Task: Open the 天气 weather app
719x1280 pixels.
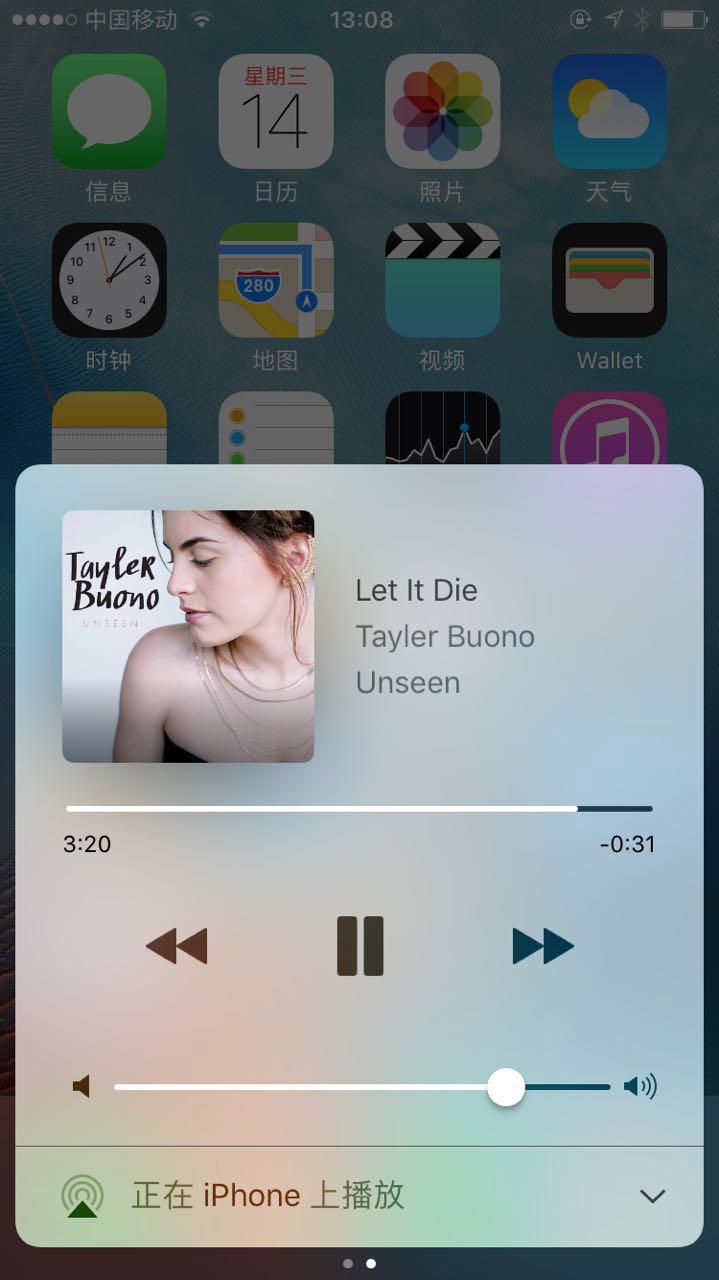Action: pos(609,111)
